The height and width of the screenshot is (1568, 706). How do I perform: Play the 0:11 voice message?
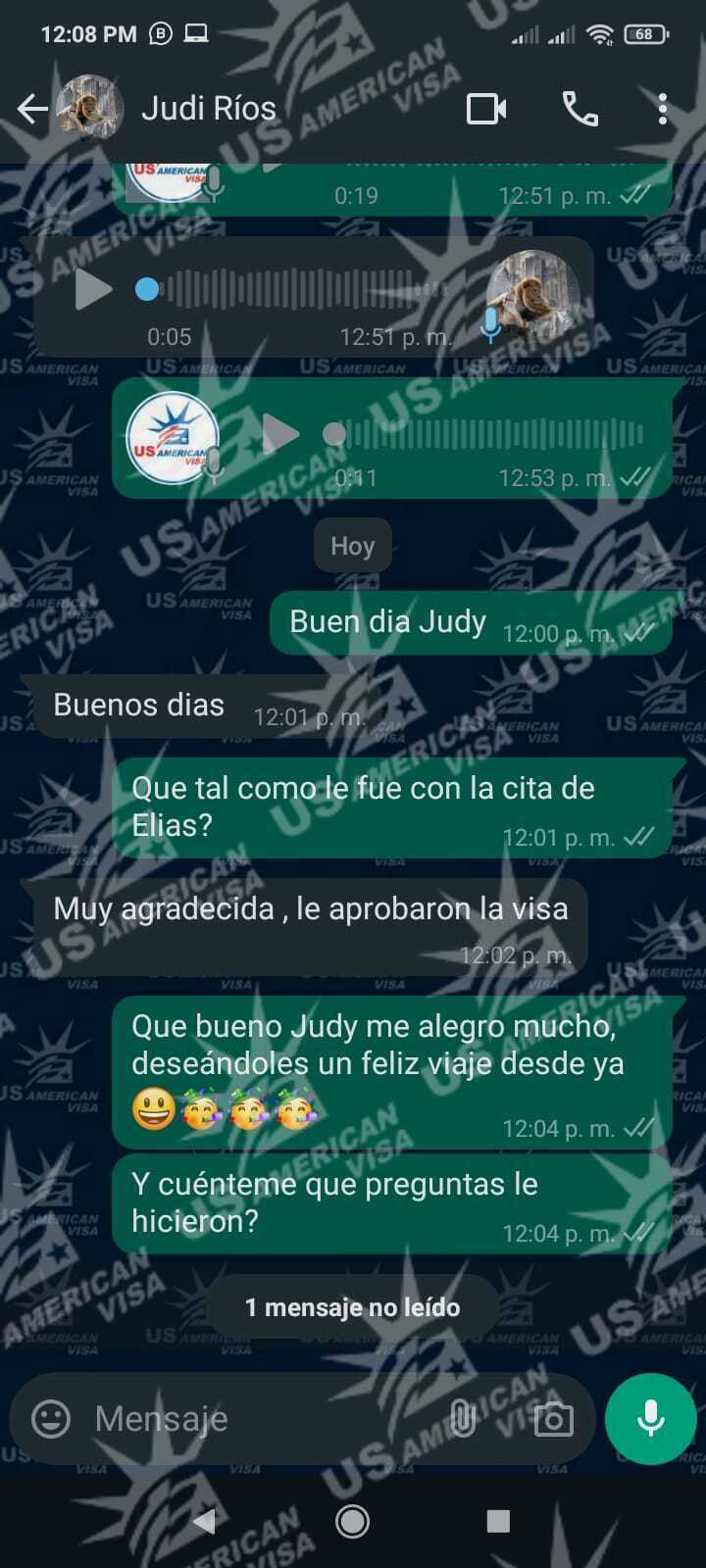pyautogui.click(x=279, y=433)
